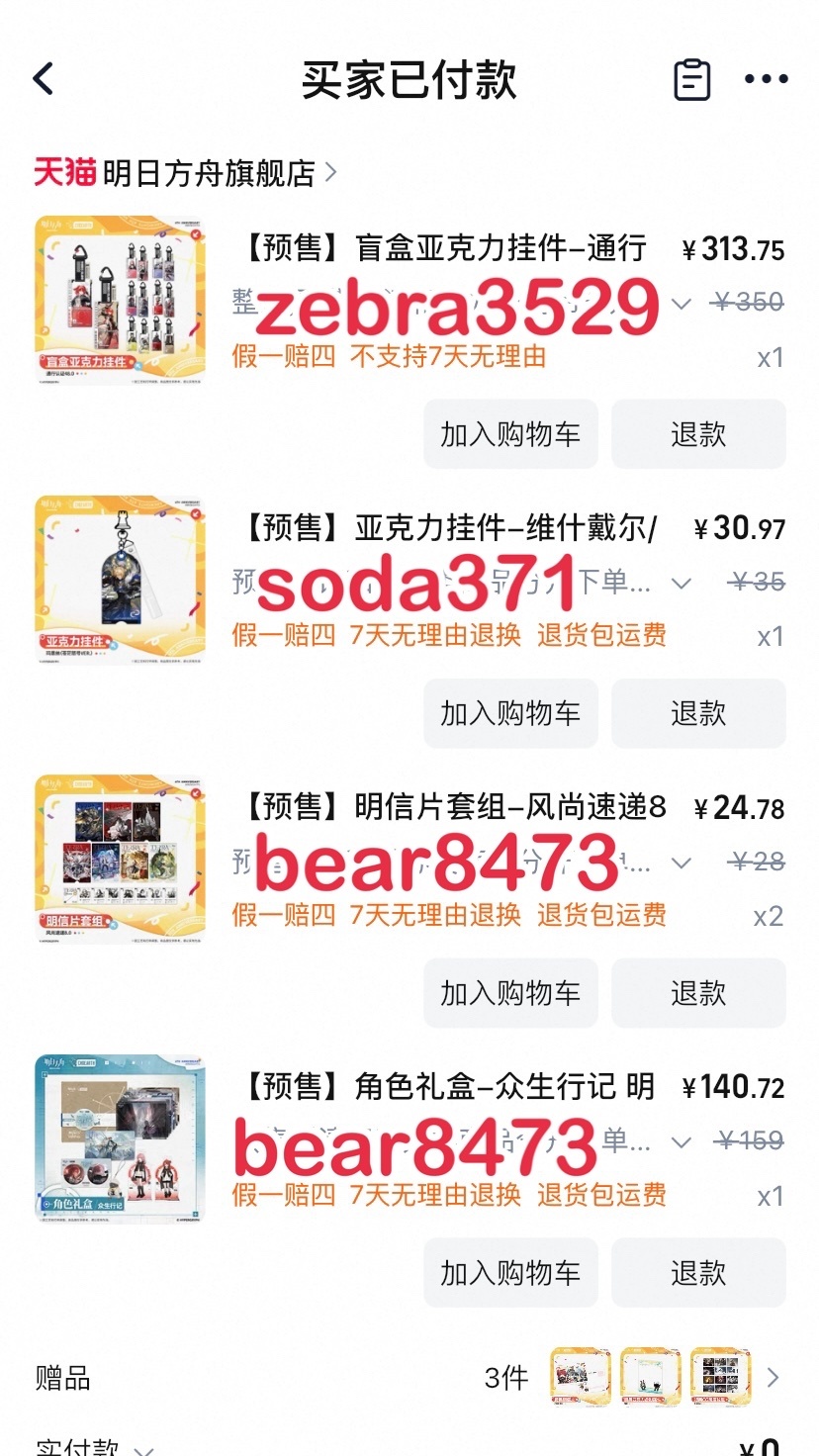The height and width of the screenshot is (1456, 819).
Task: Open the 盲盒亚克力挂件 product image
Action: click(x=121, y=301)
